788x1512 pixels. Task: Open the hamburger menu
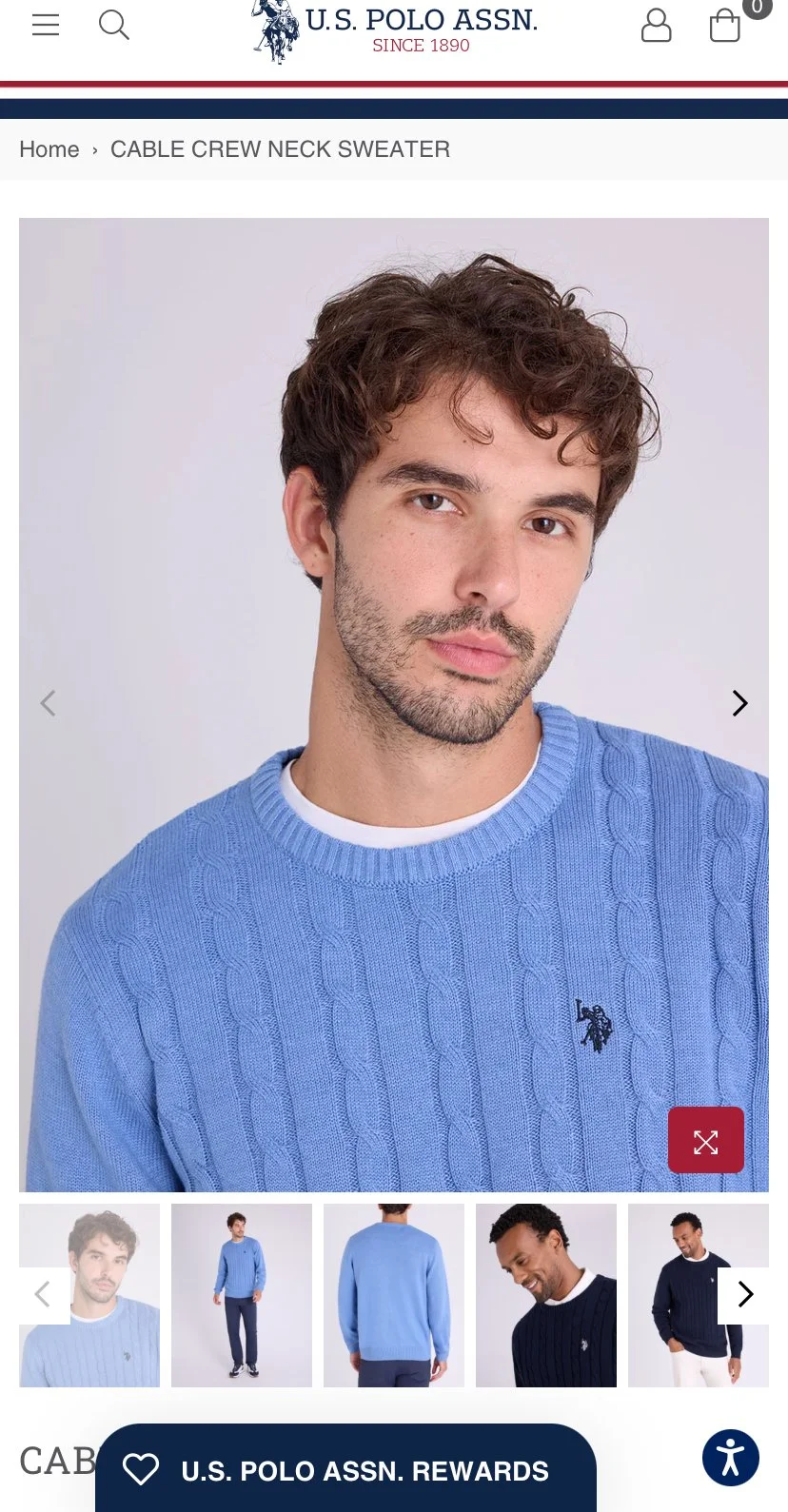click(46, 25)
